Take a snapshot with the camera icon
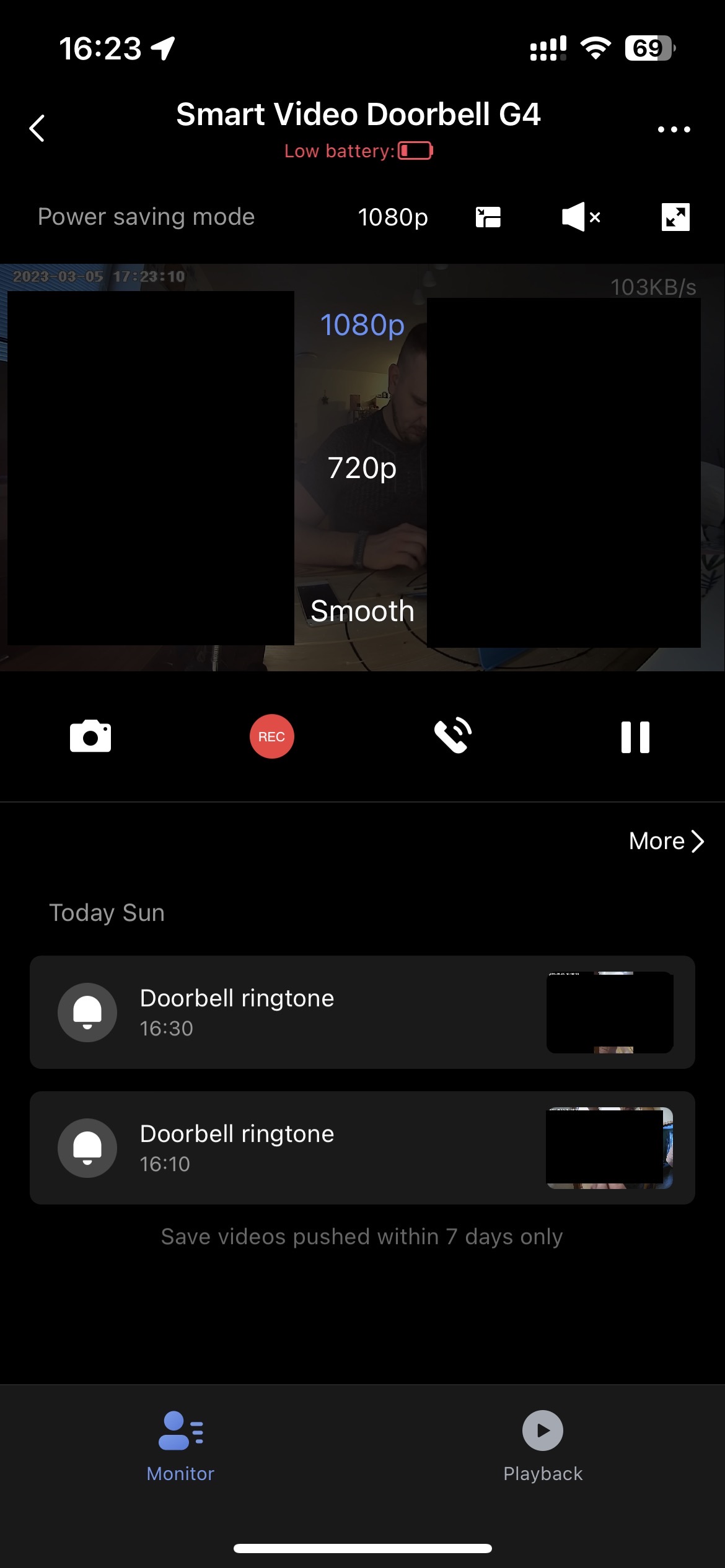 pos(90,736)
